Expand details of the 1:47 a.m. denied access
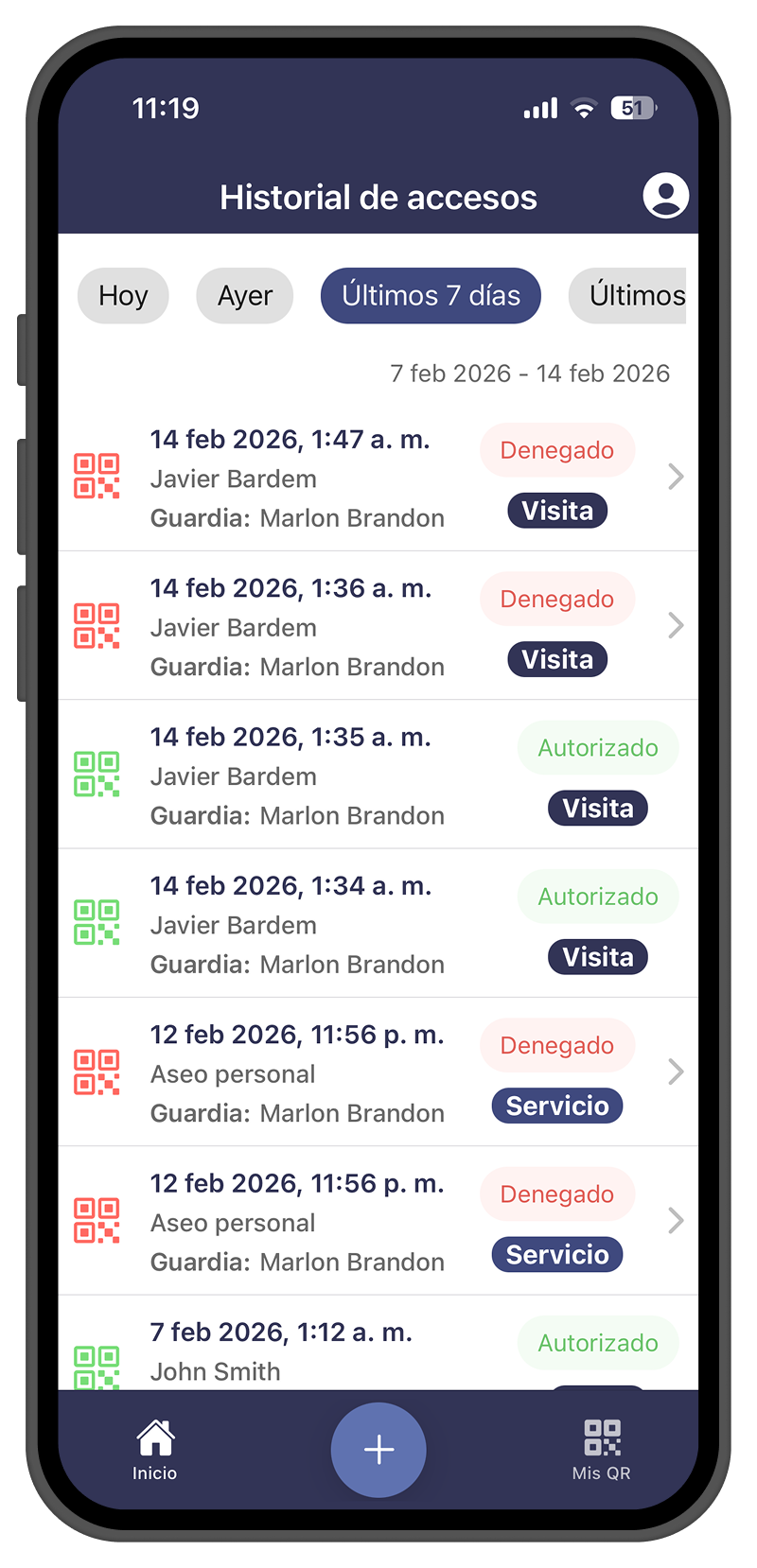The width and height of the screenshot is (757, 1568). [x=676, y=477]
